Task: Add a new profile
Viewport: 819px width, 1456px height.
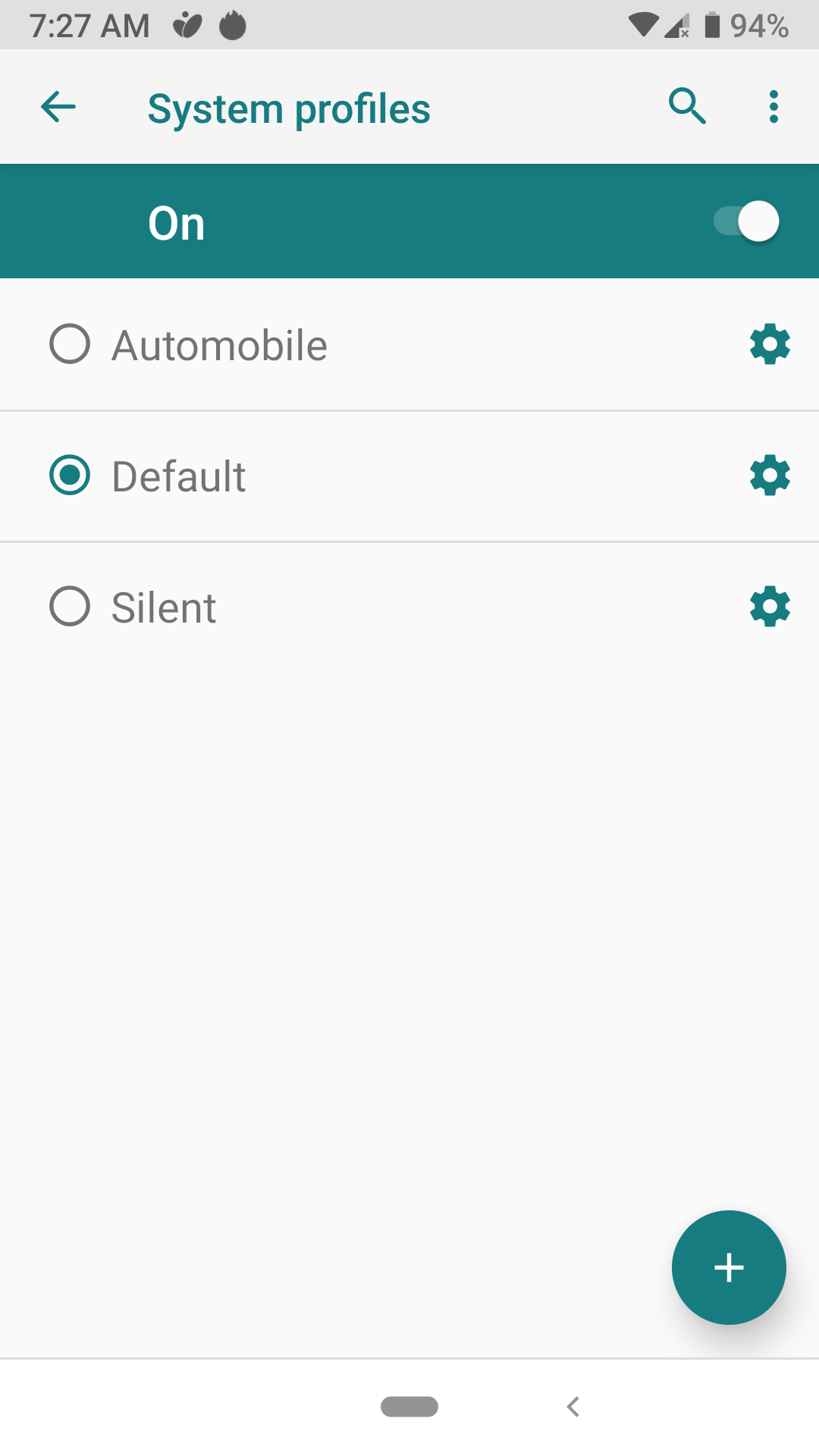Action: tap(729, 1267)
